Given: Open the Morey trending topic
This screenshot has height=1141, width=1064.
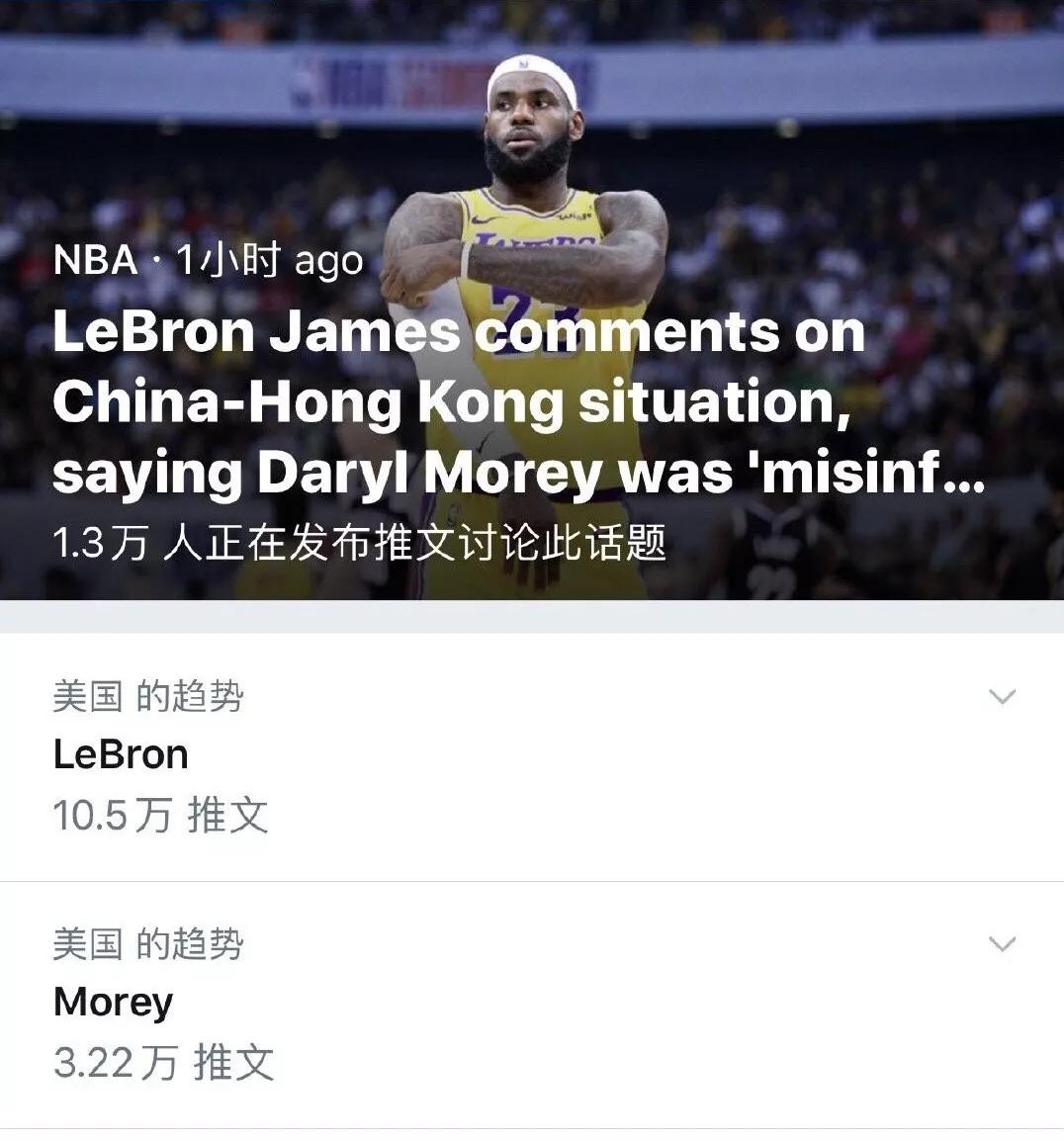Looking at the screenshot, I should tap(113, 1003).
